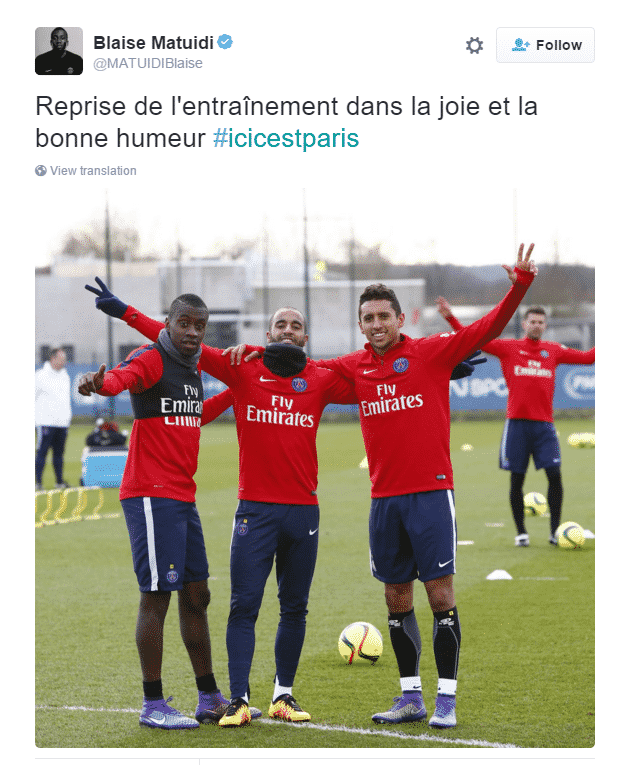View translation of the tweet

click(92, 171)
